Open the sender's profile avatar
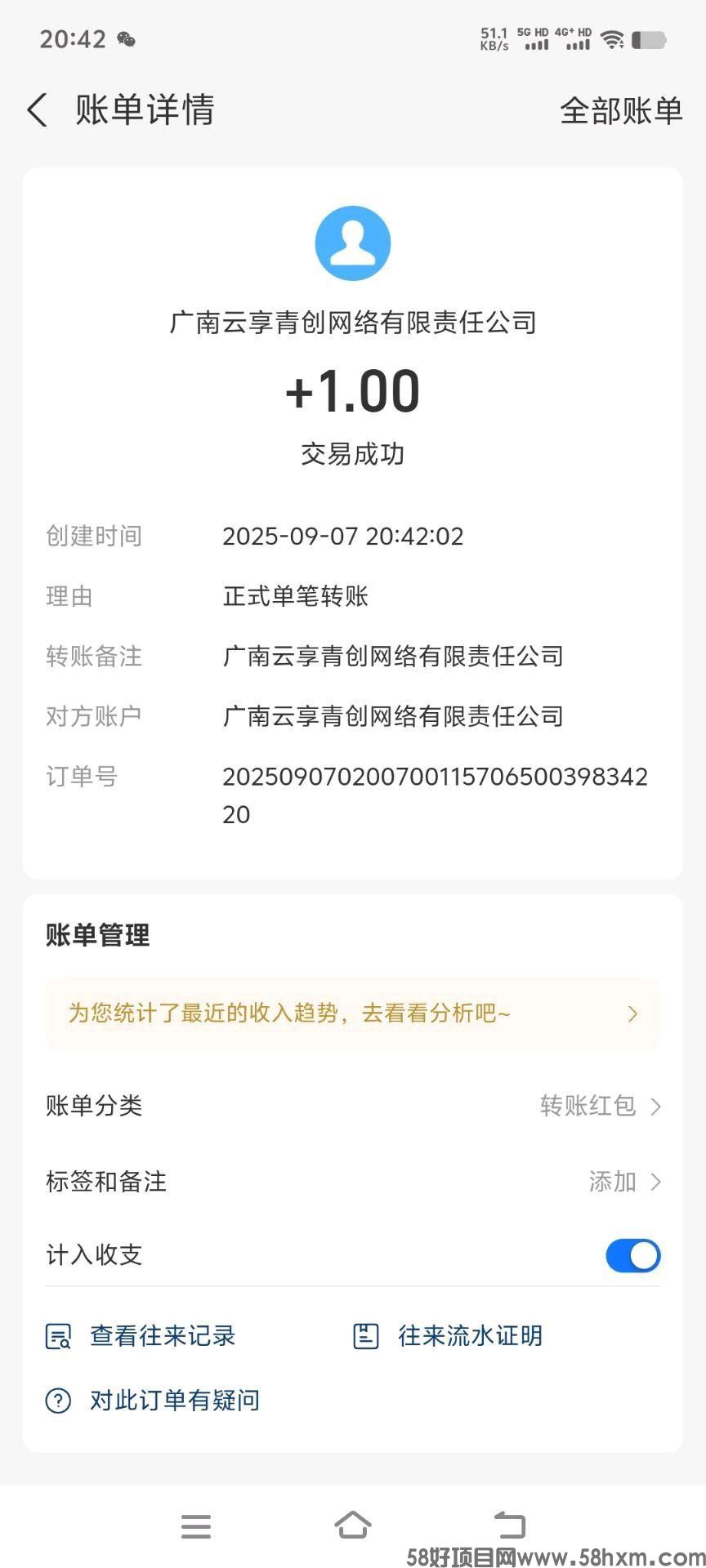Viewport: 706px width, 1568px height. 353,243
